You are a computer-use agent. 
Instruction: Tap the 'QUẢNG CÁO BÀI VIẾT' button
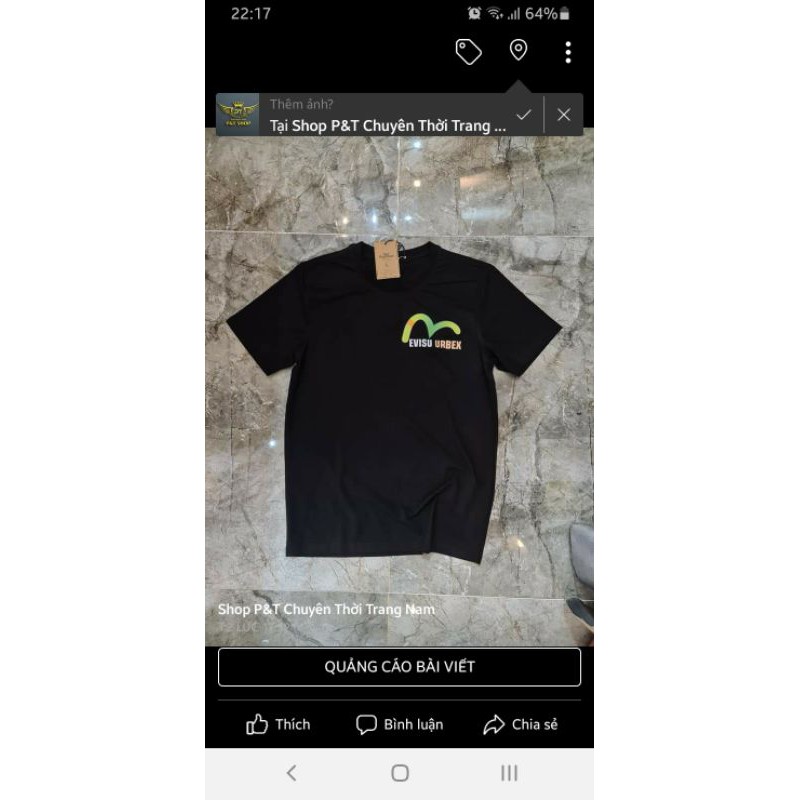(x=399, y=667)
